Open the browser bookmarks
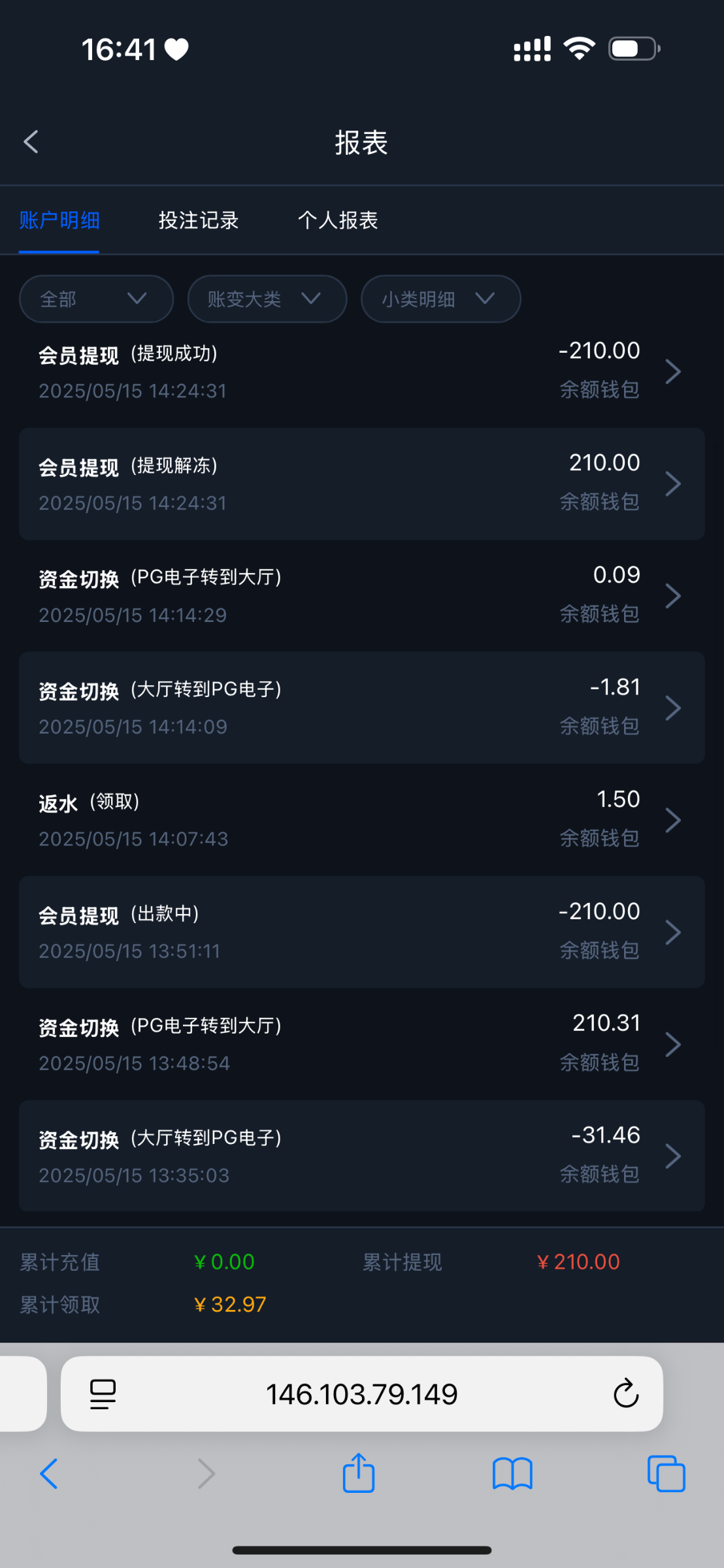Image resolution: width=724 pixels, height=1568 pixels. coord(513,1474)
